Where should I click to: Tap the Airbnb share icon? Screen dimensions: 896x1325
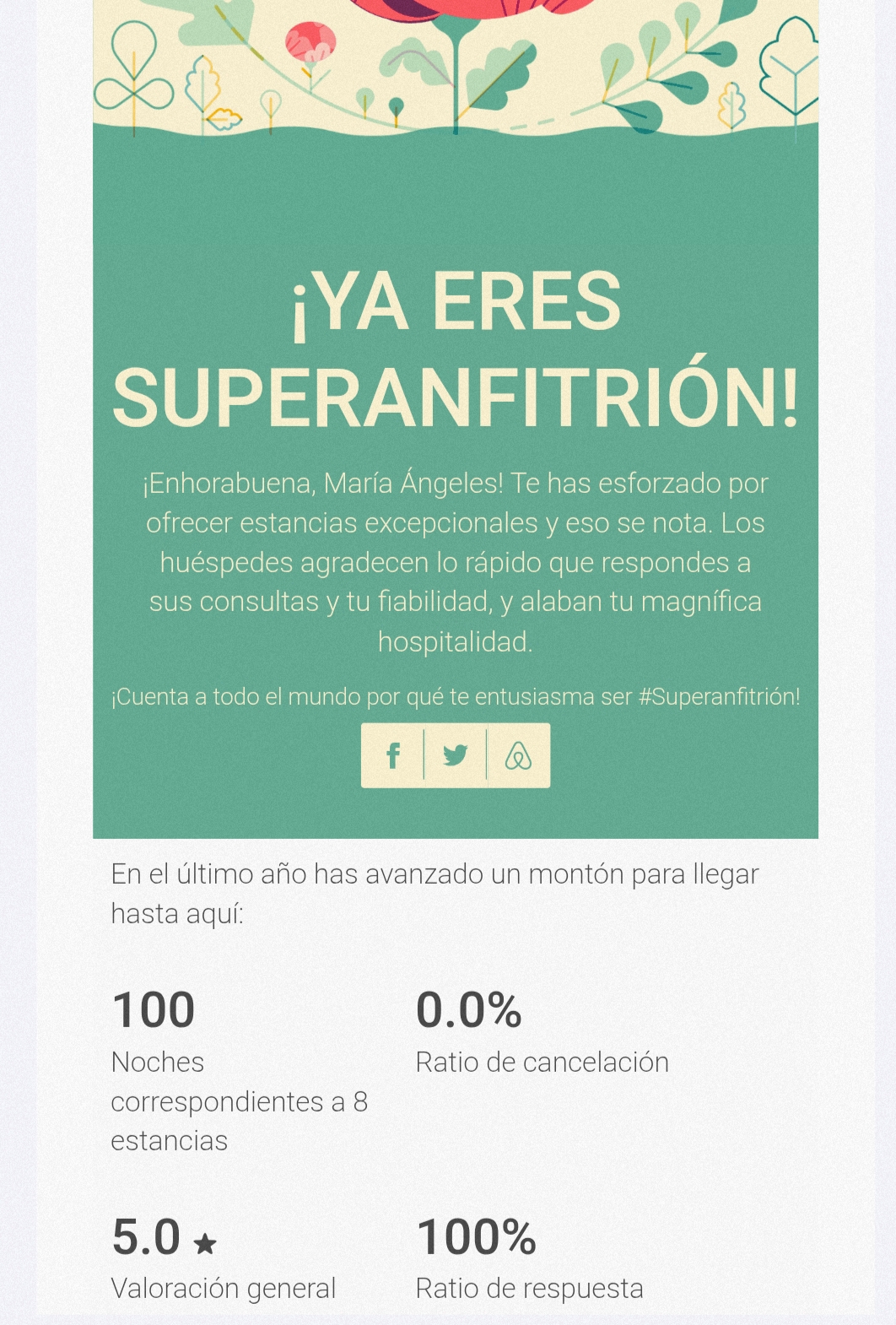click(518, 755)
